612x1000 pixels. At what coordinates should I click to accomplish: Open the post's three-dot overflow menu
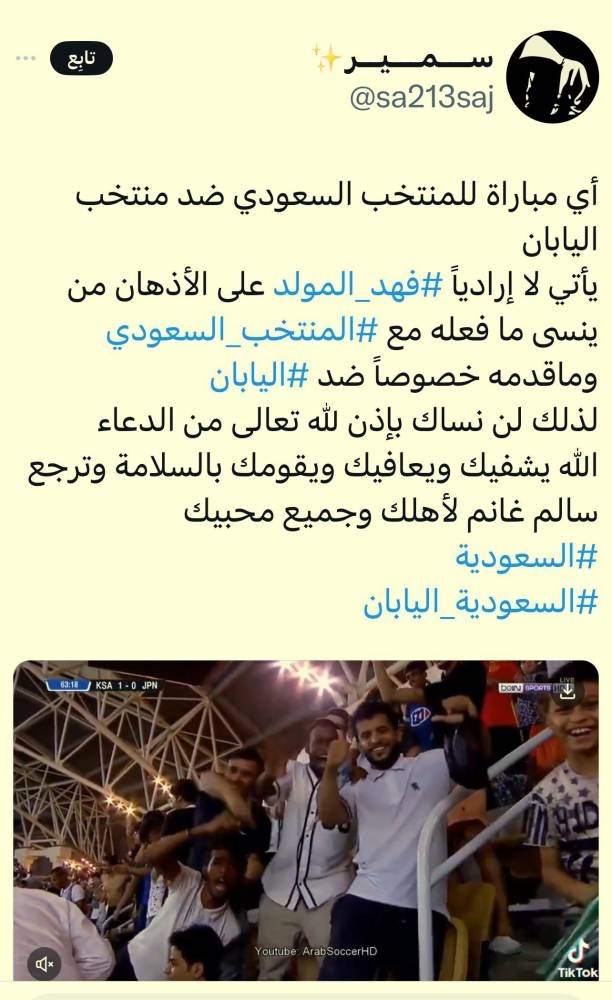click(x=26, y=60)
